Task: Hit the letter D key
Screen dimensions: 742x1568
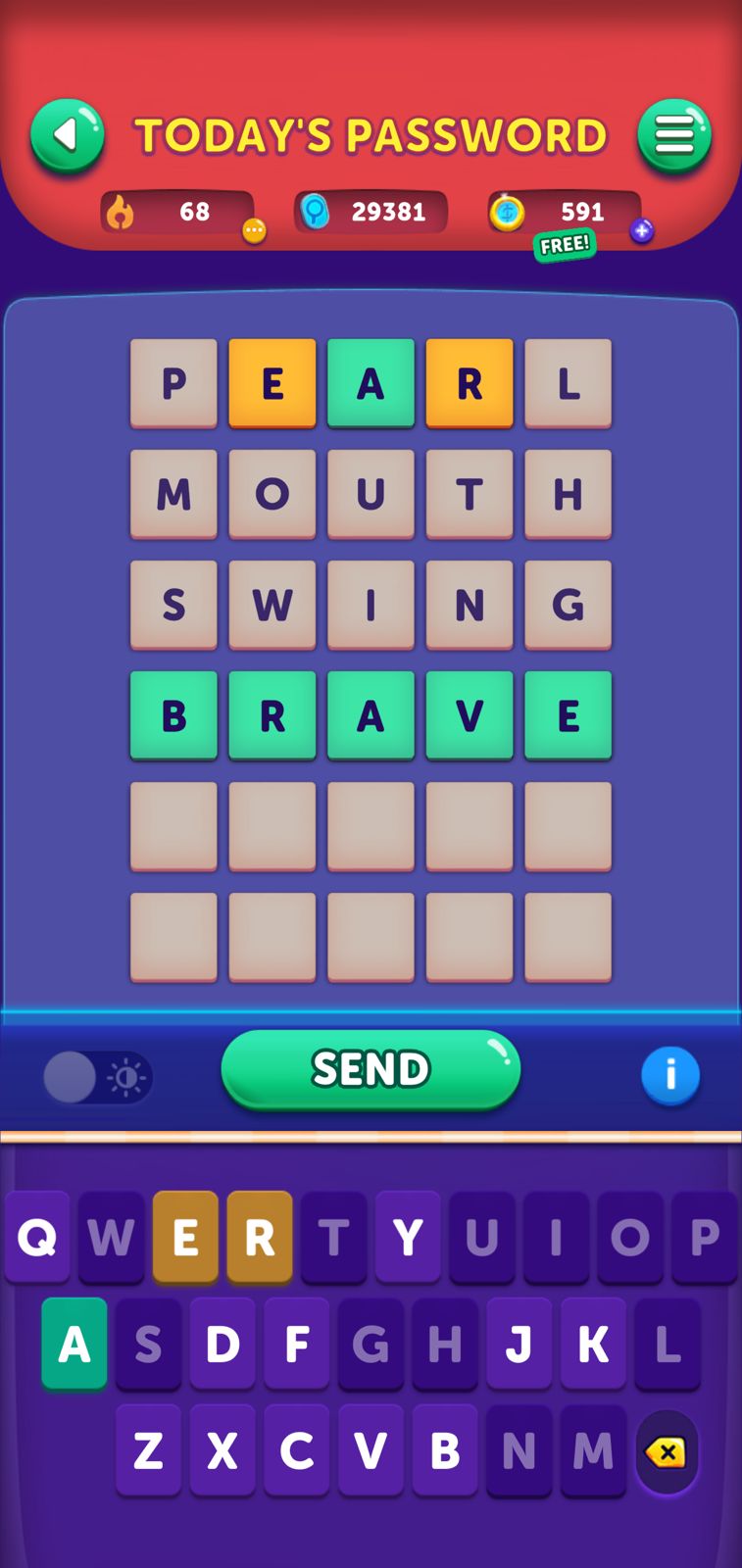Action: click(223, 1344)
